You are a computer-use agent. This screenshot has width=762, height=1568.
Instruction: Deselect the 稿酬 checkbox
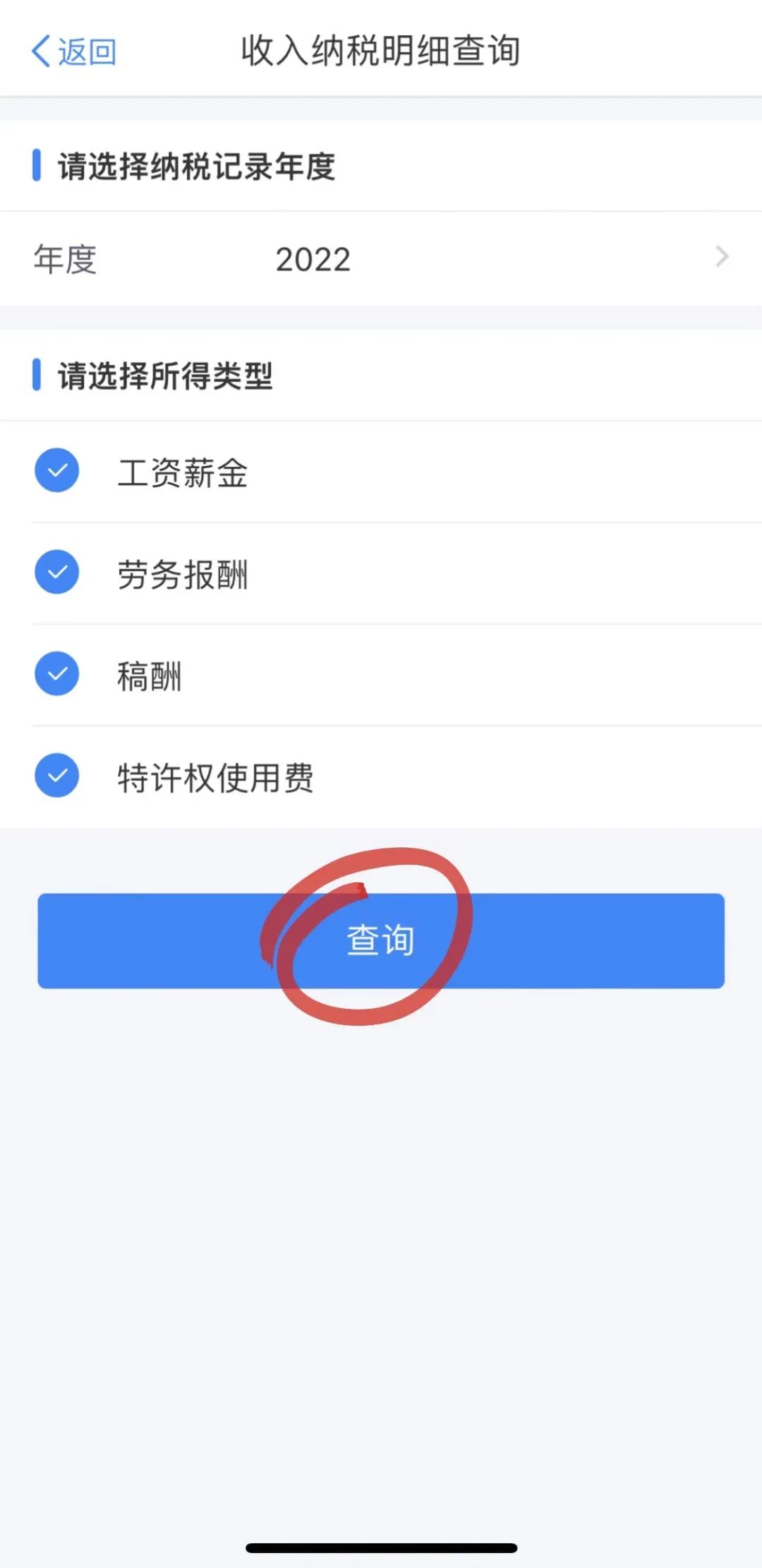coord(56,674)
